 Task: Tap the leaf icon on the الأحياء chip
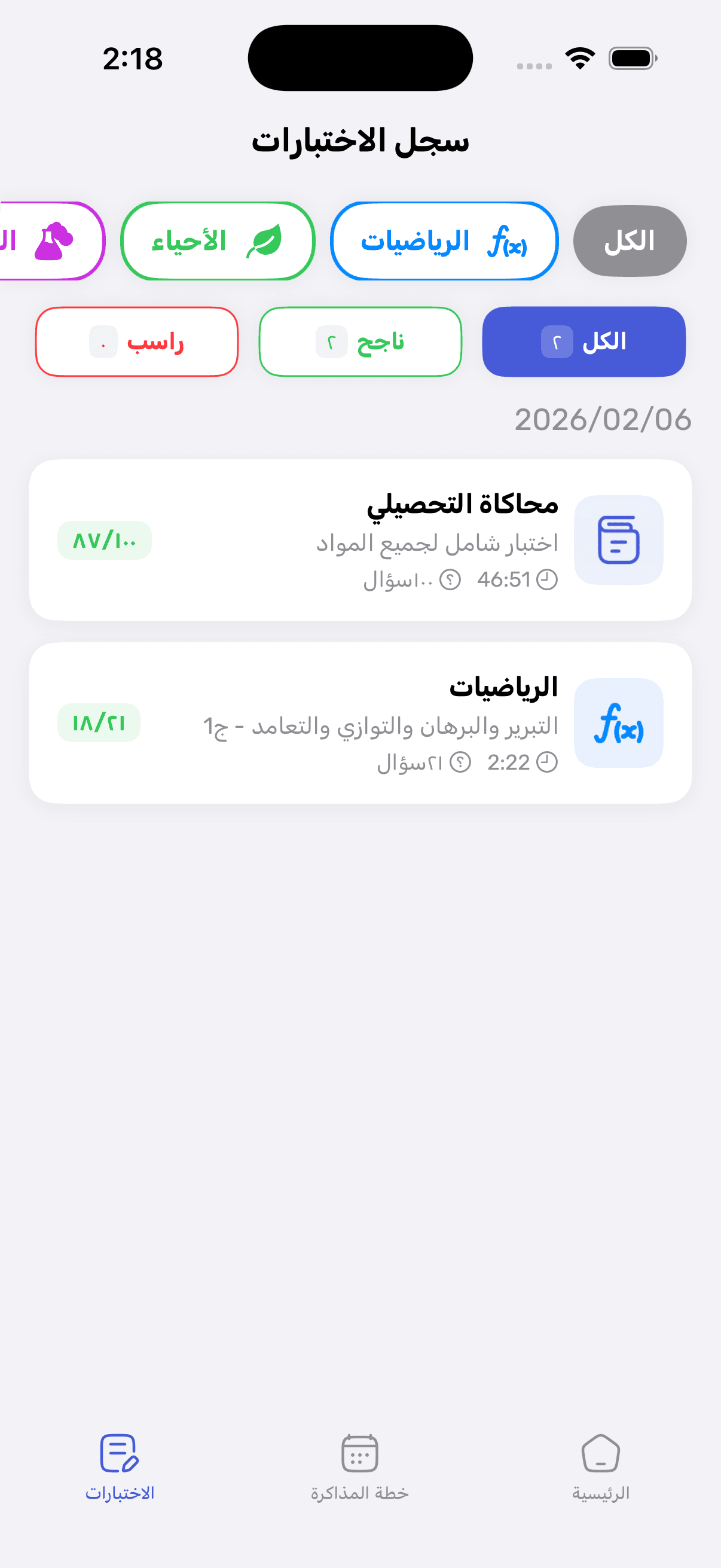265,239
